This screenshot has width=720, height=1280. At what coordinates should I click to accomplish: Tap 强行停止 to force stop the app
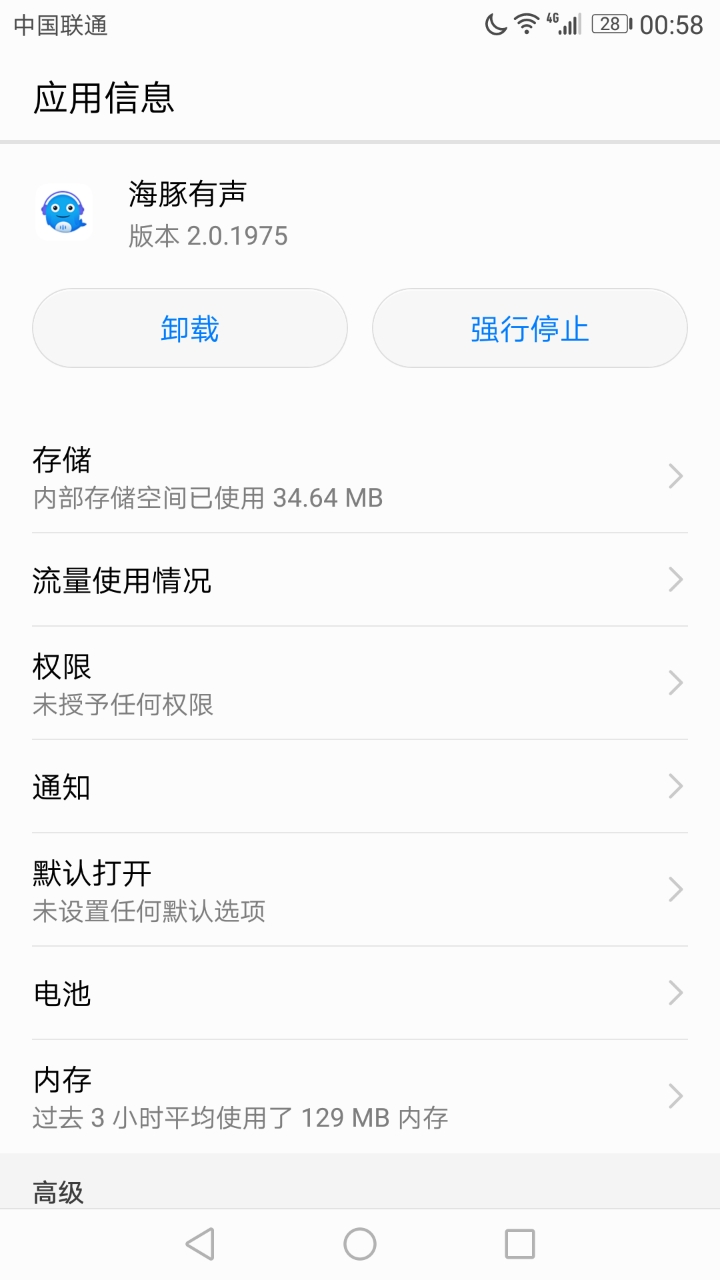530,328
